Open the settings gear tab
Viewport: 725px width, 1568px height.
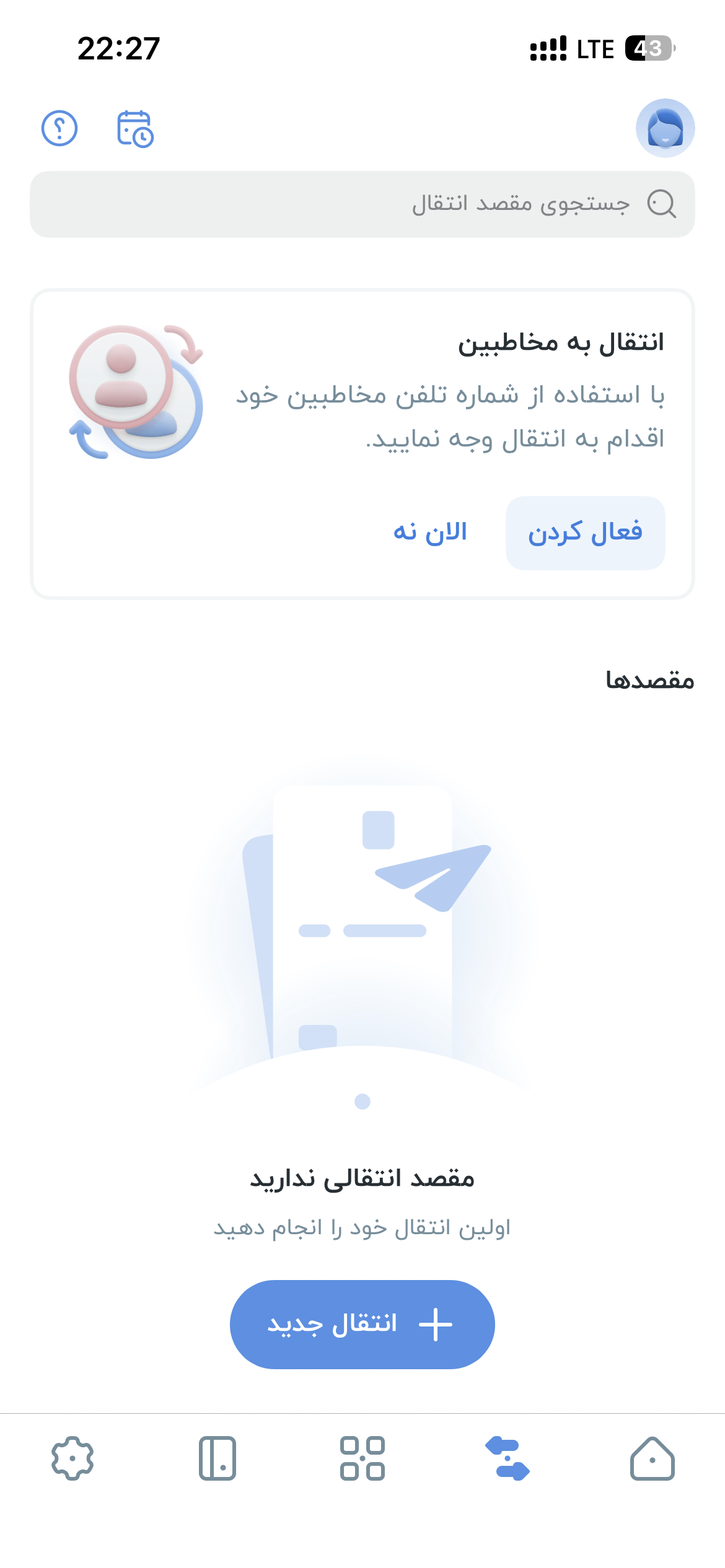pos(72,1458)
